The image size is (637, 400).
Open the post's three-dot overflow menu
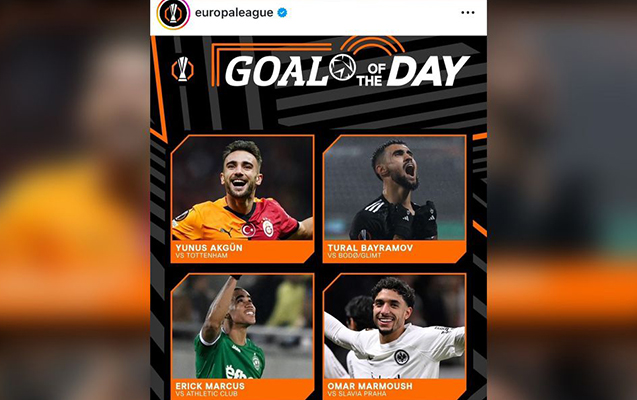pyautogui.click(x=467, y=13)
